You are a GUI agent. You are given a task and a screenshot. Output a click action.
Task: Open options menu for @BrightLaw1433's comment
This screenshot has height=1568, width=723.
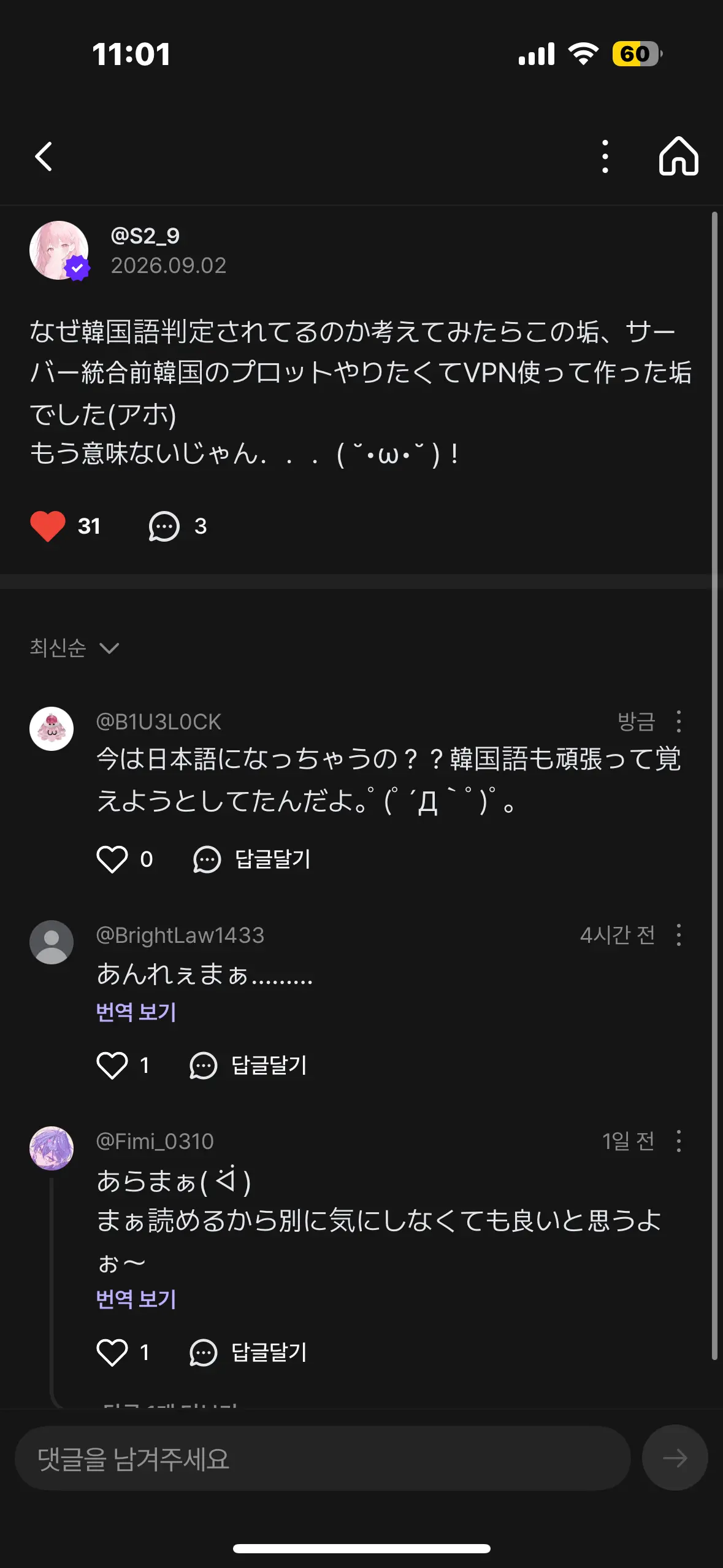pos(678,935)
